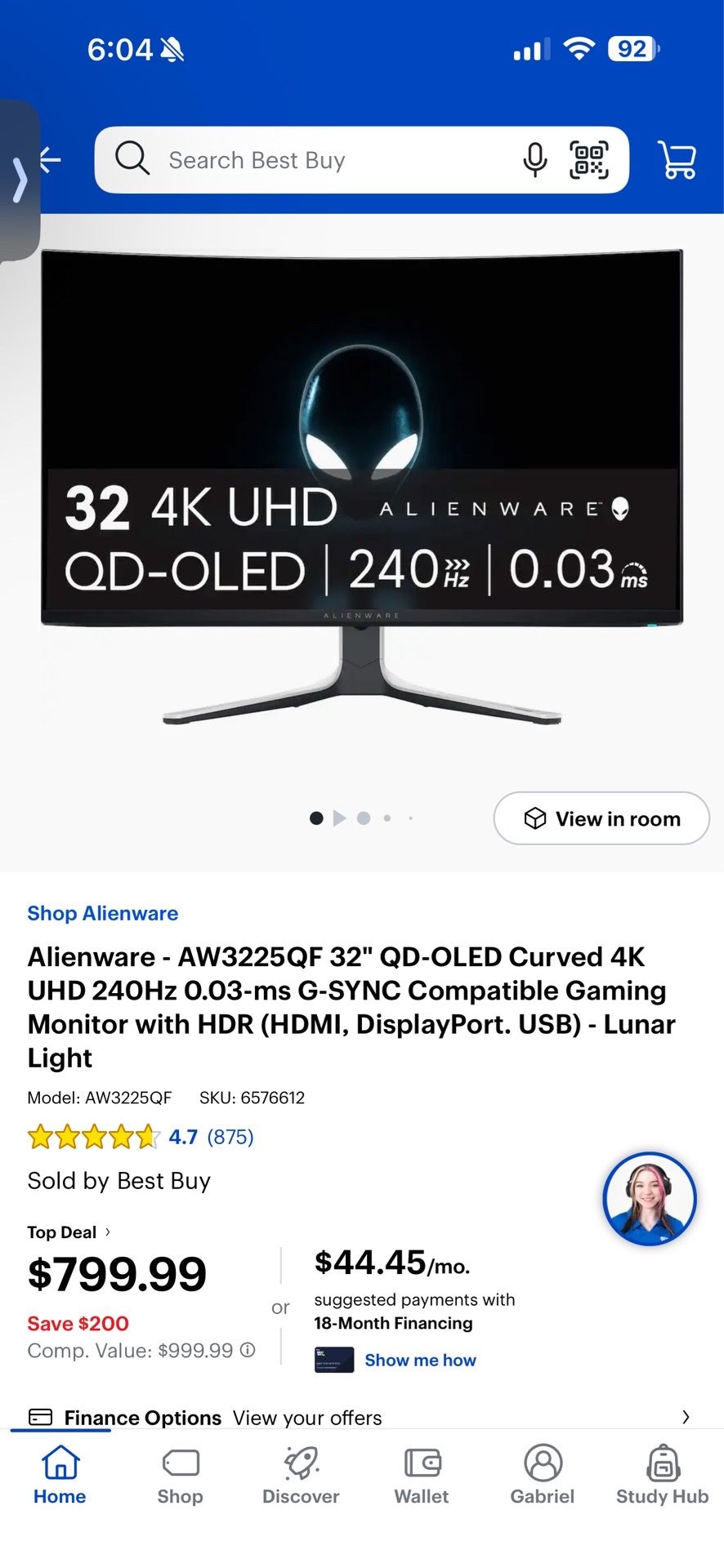This screenshot has height=1568, width=724.
Task: Tap View in room button
Action: pos(601,818)
